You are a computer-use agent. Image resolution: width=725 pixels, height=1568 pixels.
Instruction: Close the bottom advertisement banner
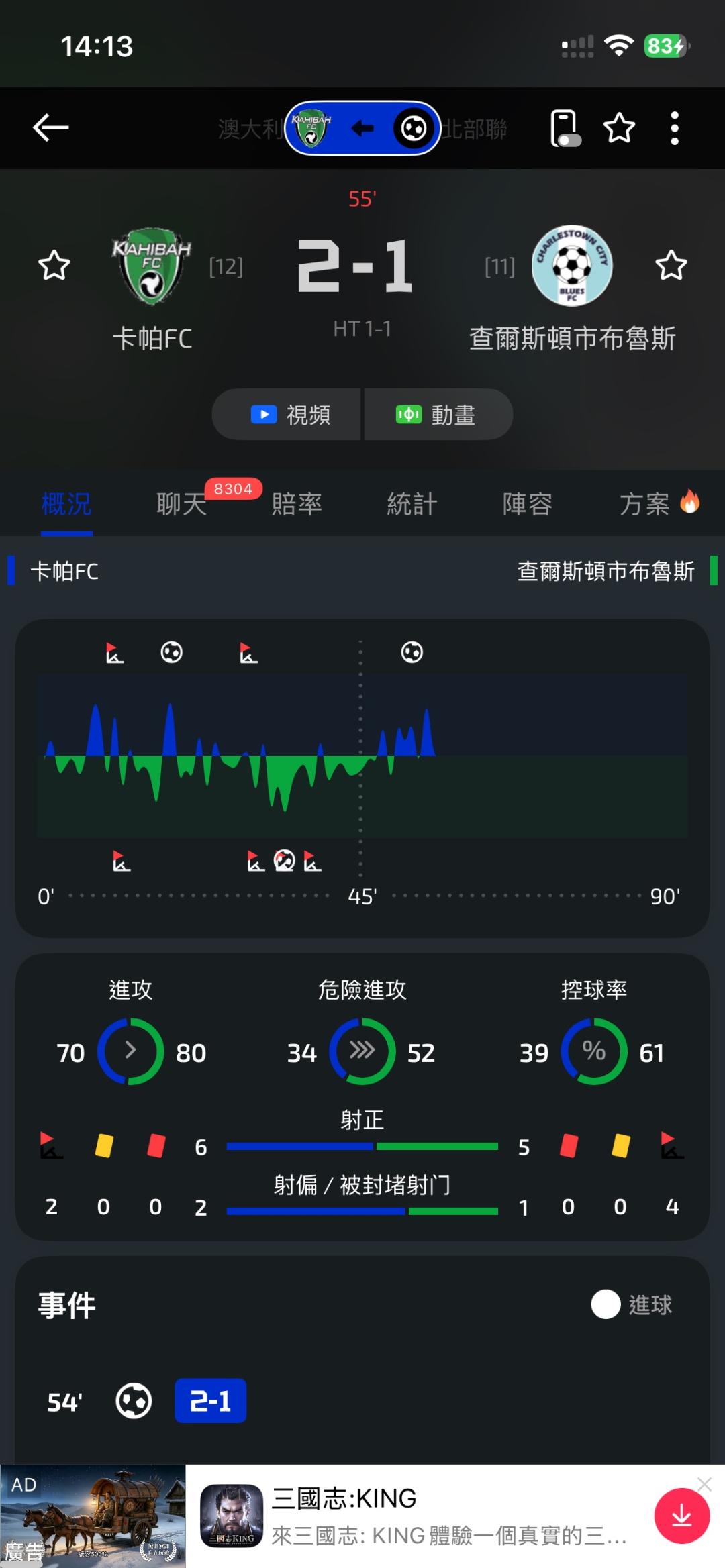click(x=704, y=1484)
